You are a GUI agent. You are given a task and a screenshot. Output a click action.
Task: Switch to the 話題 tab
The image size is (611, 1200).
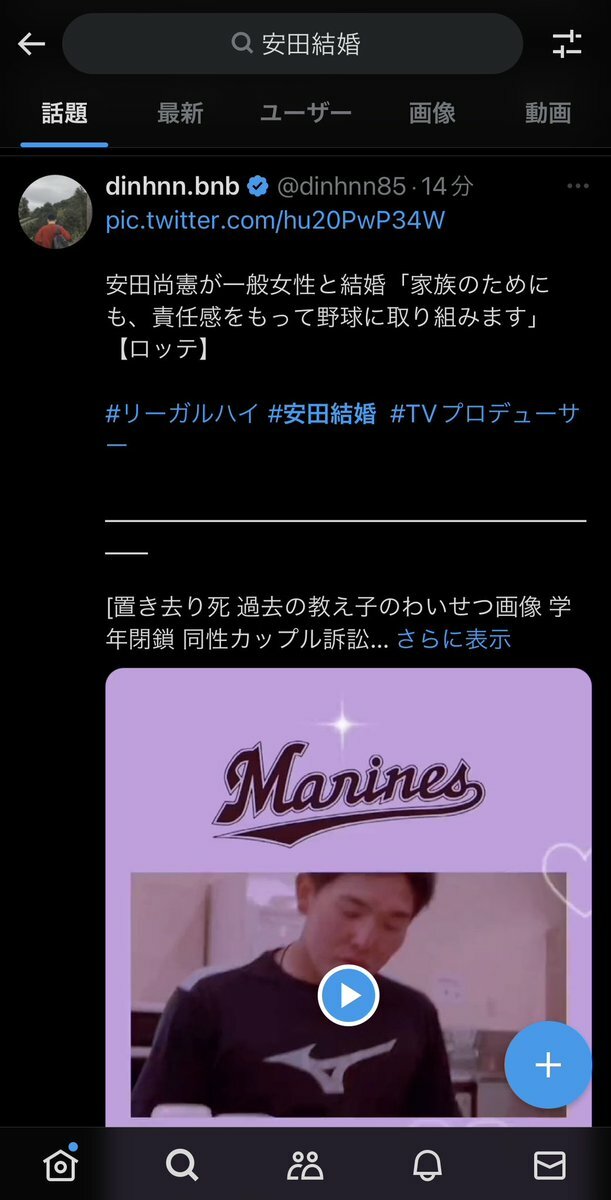point(65,113)
